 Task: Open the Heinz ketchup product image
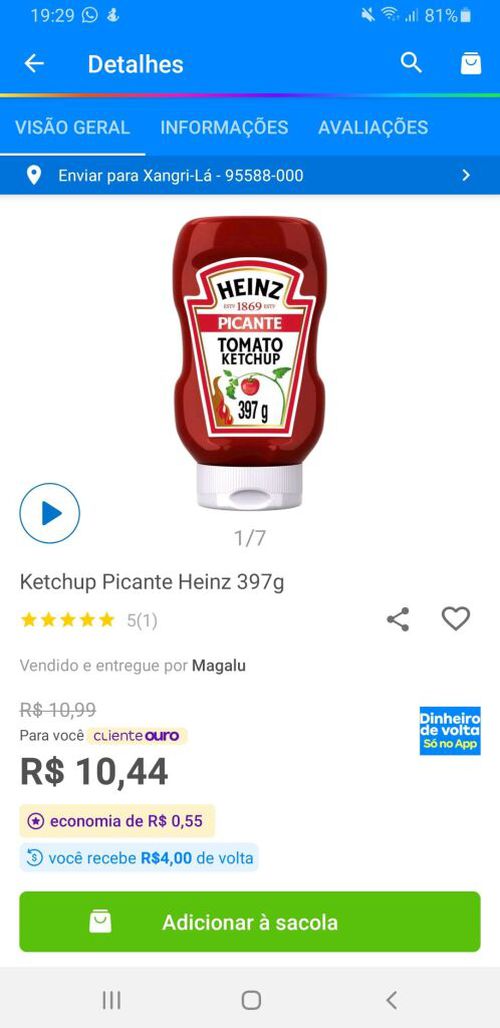249,363
